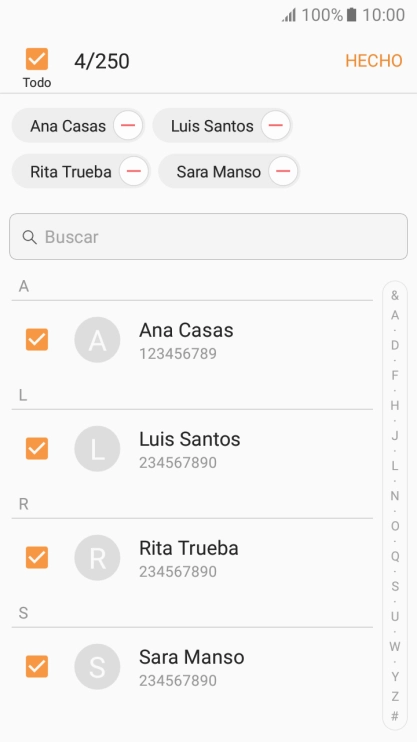
Task: Remove Luis Santos from selected chips
Action: point(275,125)
